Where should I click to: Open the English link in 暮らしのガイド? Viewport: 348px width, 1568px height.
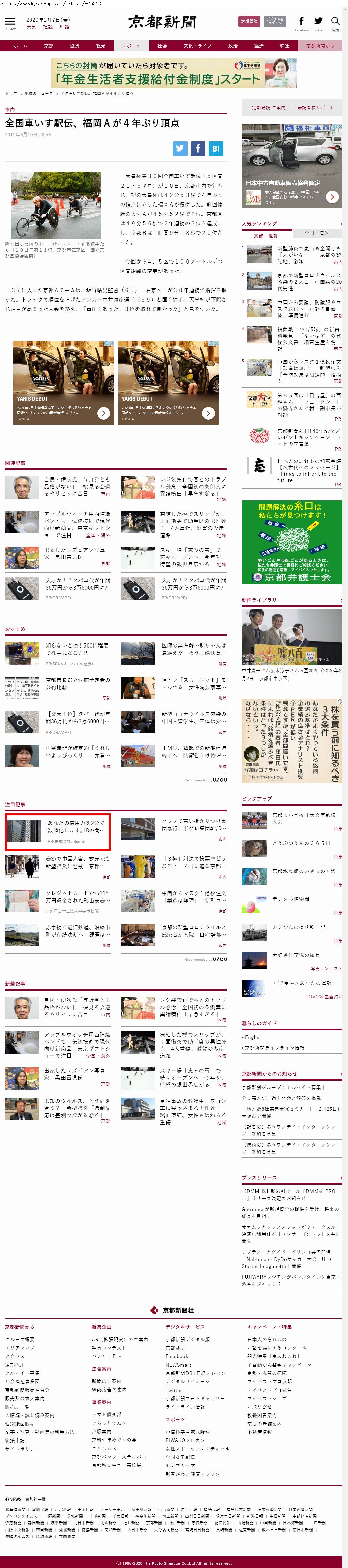point(253,1037)
